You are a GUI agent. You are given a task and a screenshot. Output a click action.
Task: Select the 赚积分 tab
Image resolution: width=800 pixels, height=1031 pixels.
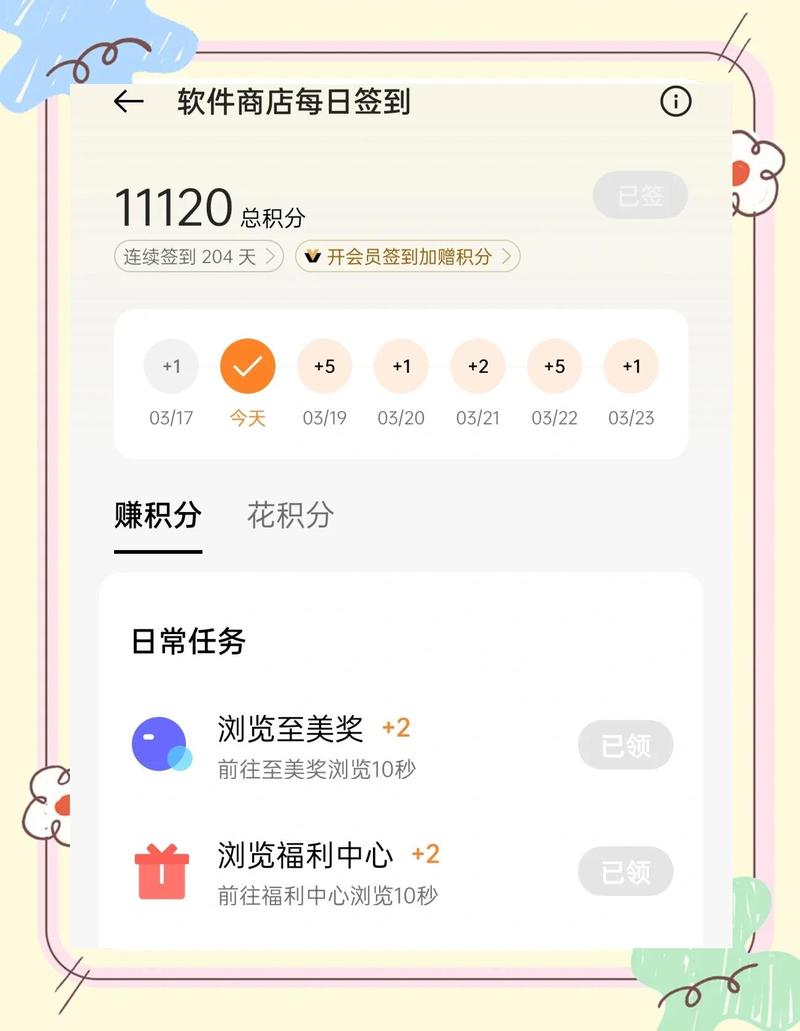point(158,516)
